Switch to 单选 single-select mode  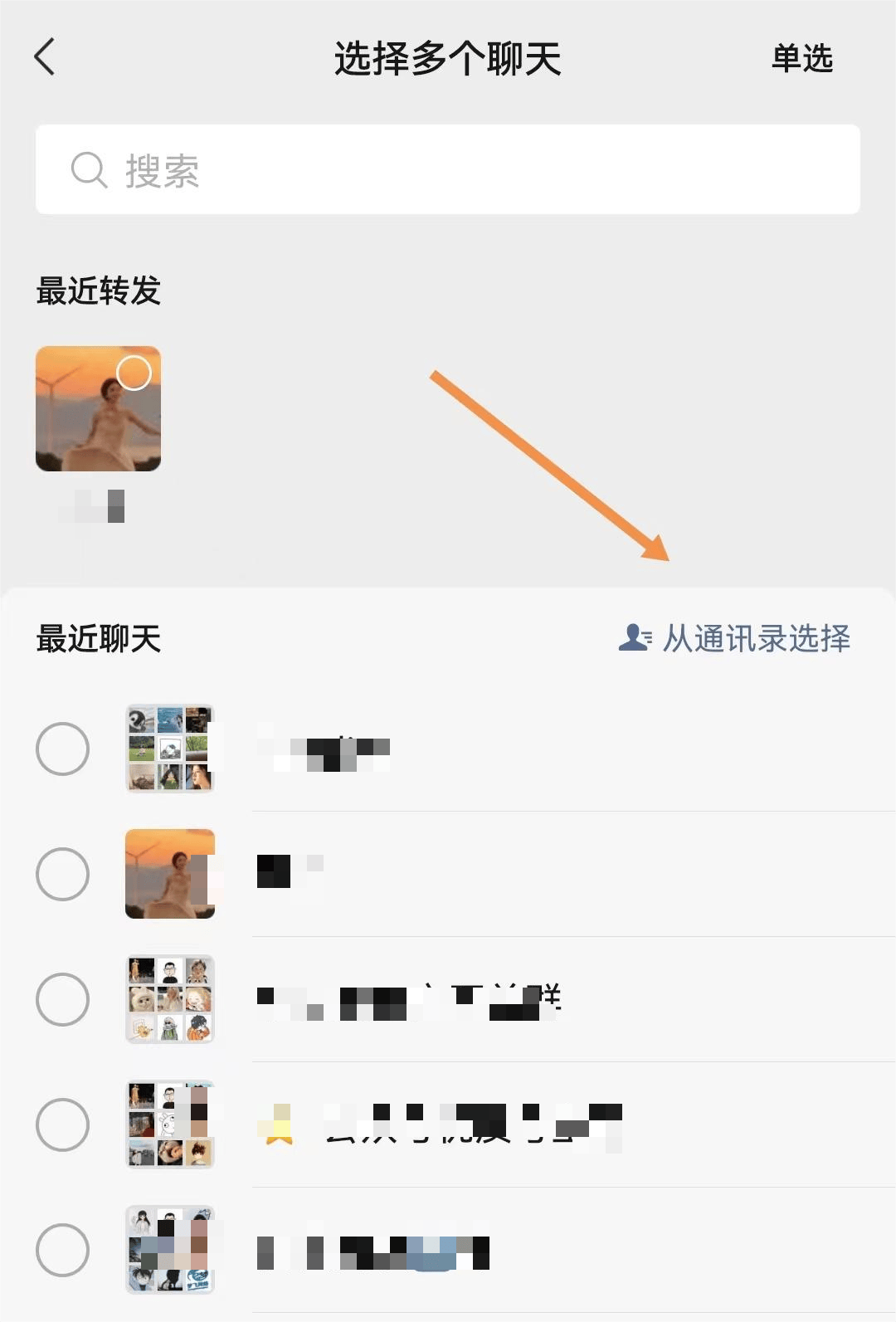pyautogui.click(x=801, y=60)
